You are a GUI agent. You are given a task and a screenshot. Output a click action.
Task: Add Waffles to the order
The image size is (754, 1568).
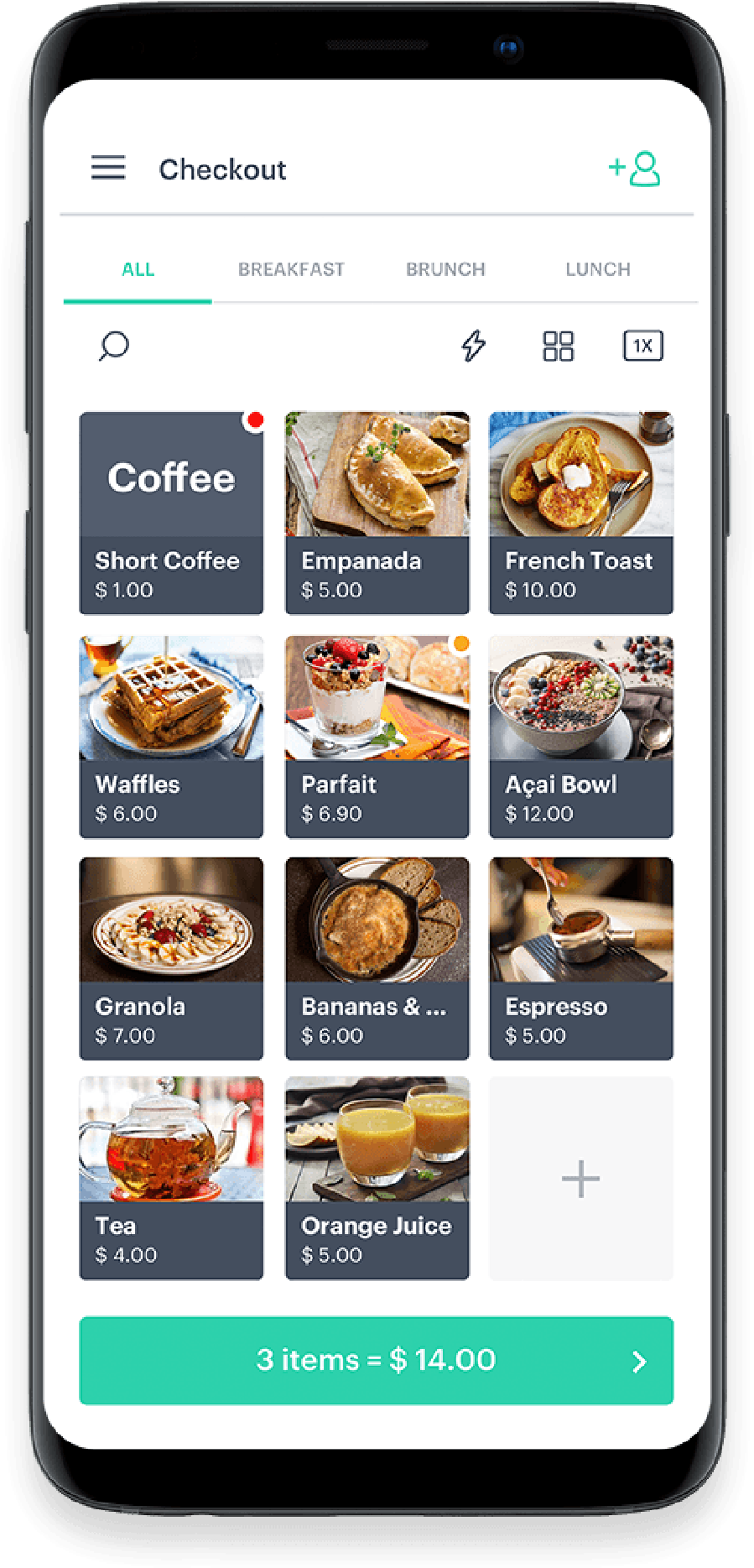[171, 737]
